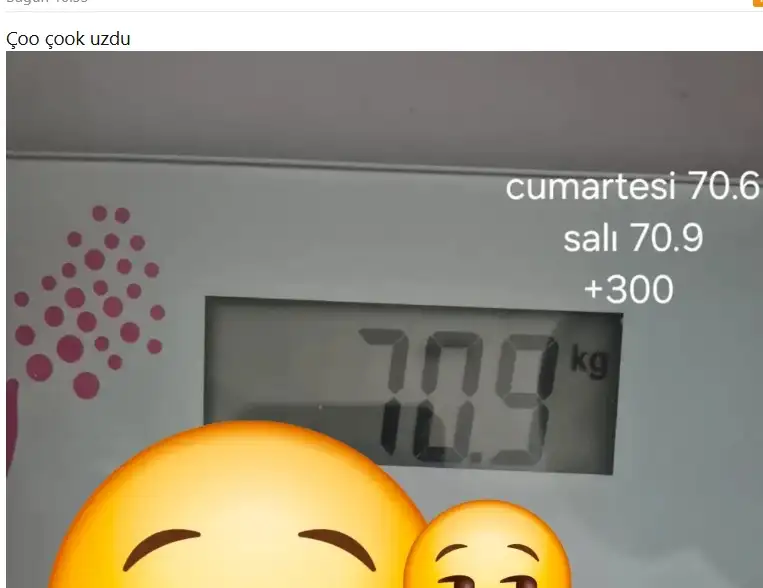
Task: Open the weighing scale photo in the post
Action: tap(384, 320)
